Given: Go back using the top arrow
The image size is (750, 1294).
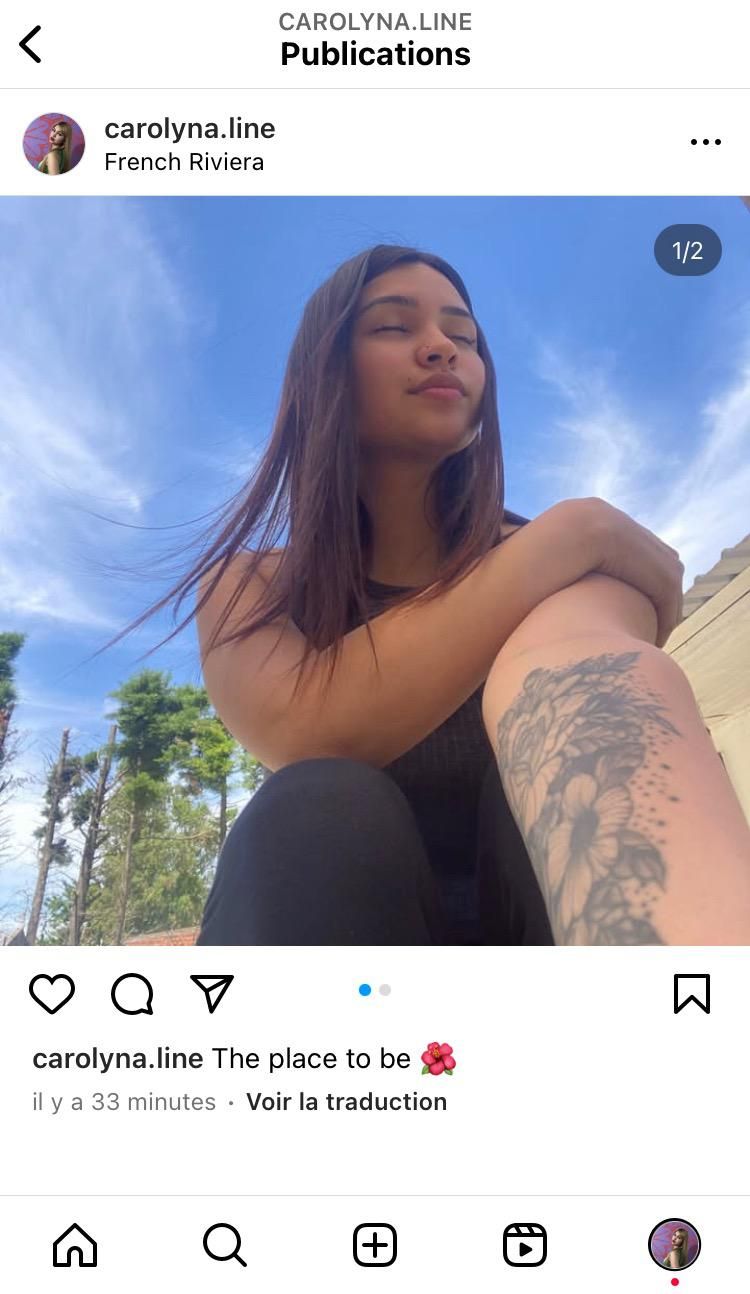Looking at the screenshot, I should click(31, 44).
